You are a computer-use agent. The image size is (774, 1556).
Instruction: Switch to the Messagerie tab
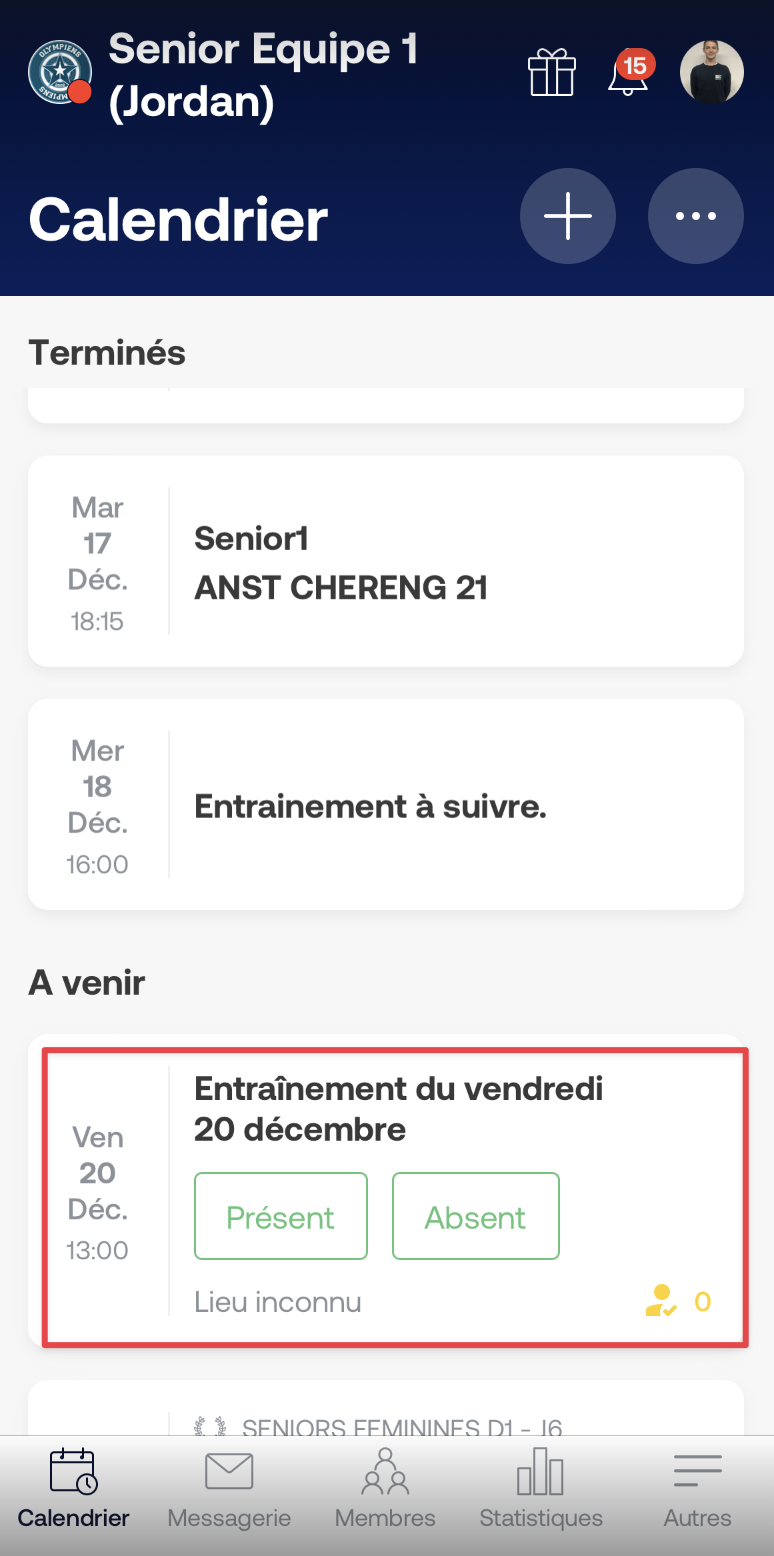tap(229, 1490)
